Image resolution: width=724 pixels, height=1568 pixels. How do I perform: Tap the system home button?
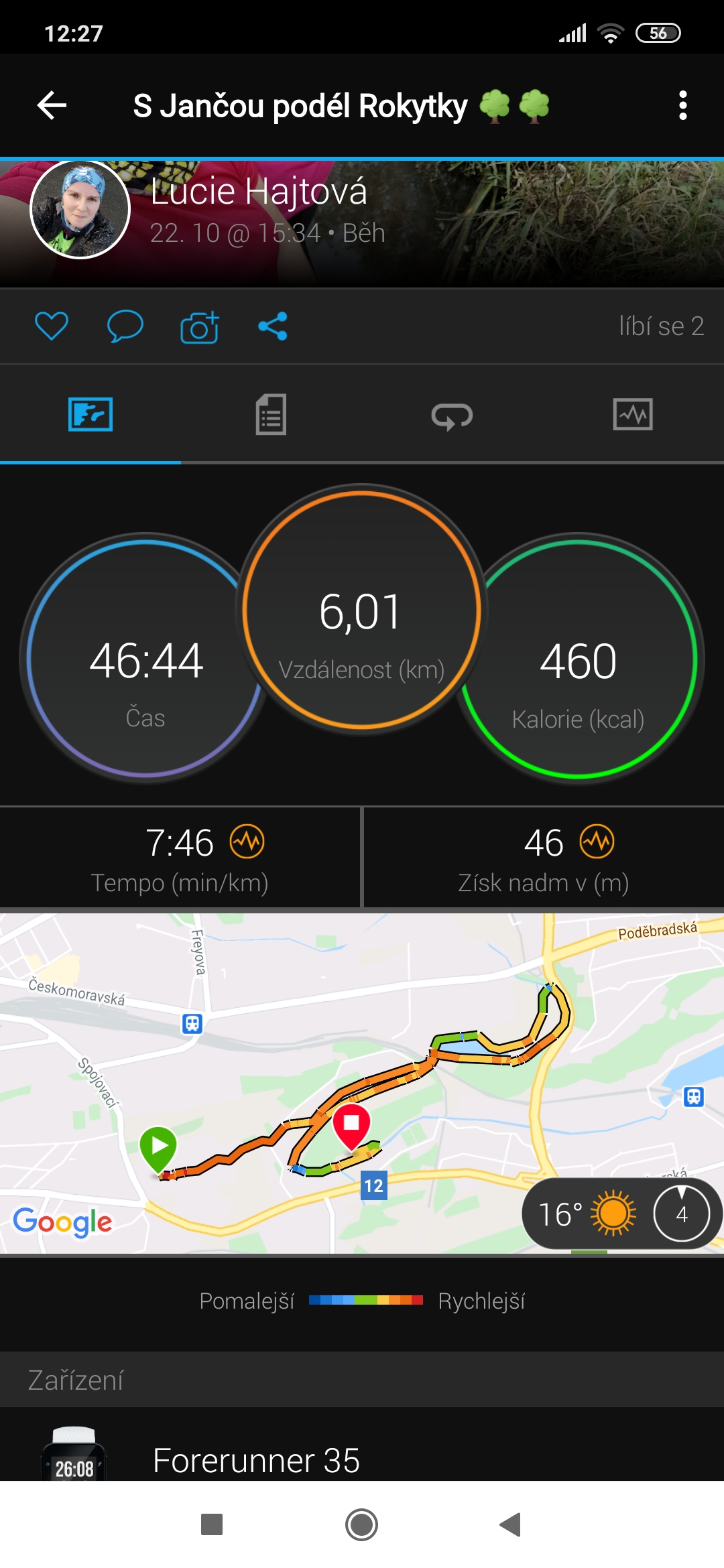[x=361, y=1524]
